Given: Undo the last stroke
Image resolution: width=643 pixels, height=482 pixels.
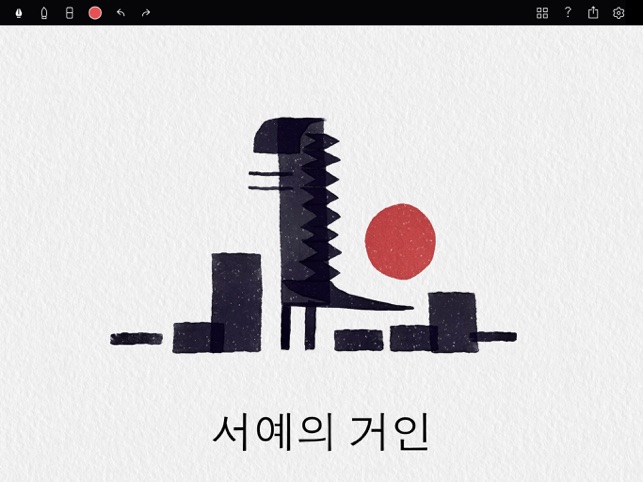Looking at the screenshot, I should (x=120, y=13).
